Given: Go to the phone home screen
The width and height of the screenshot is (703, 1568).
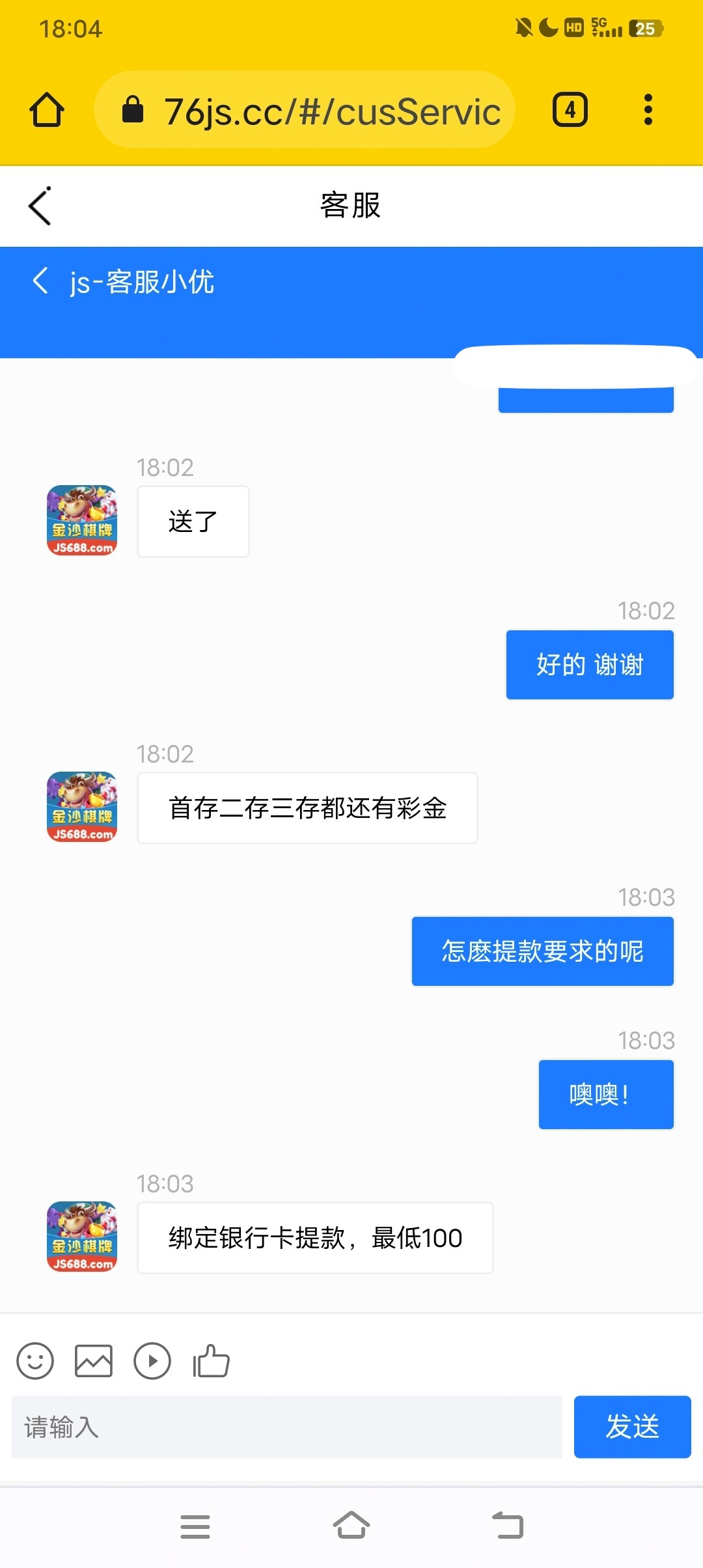Looking at the screenshot, I should point(351,1526).
